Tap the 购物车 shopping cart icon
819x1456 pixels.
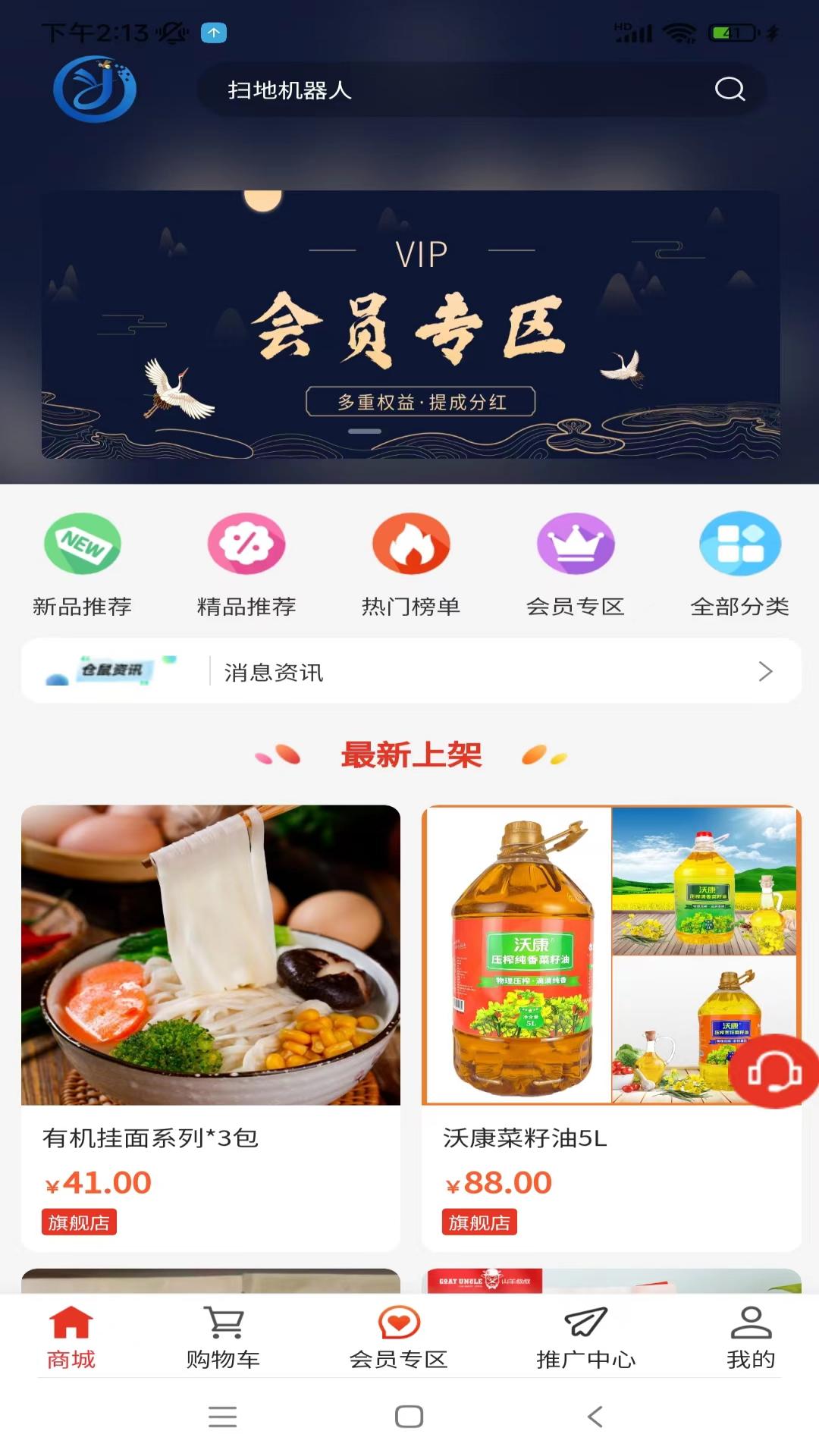tap(222, 1338)
